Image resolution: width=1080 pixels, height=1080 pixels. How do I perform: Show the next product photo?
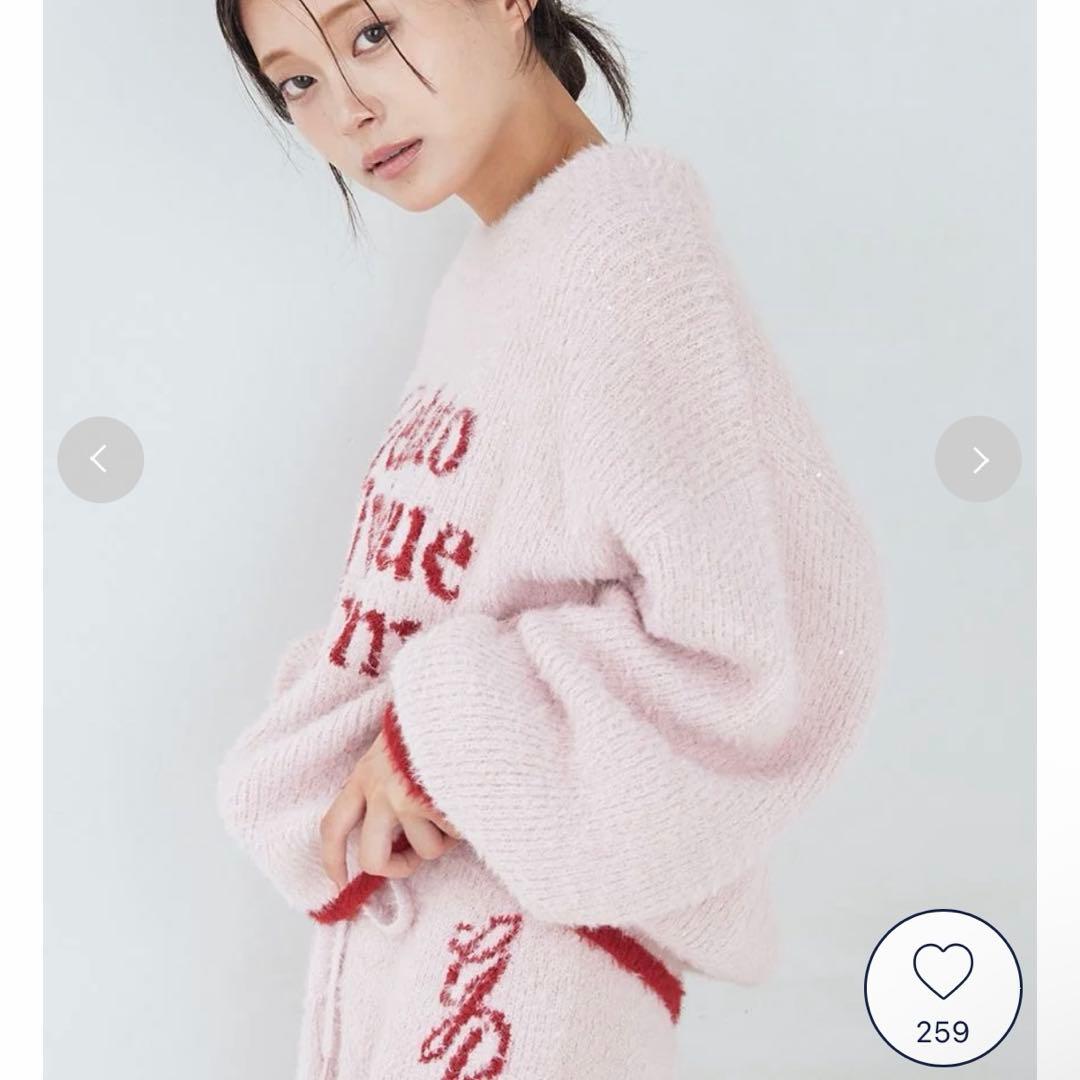point(978,460)
